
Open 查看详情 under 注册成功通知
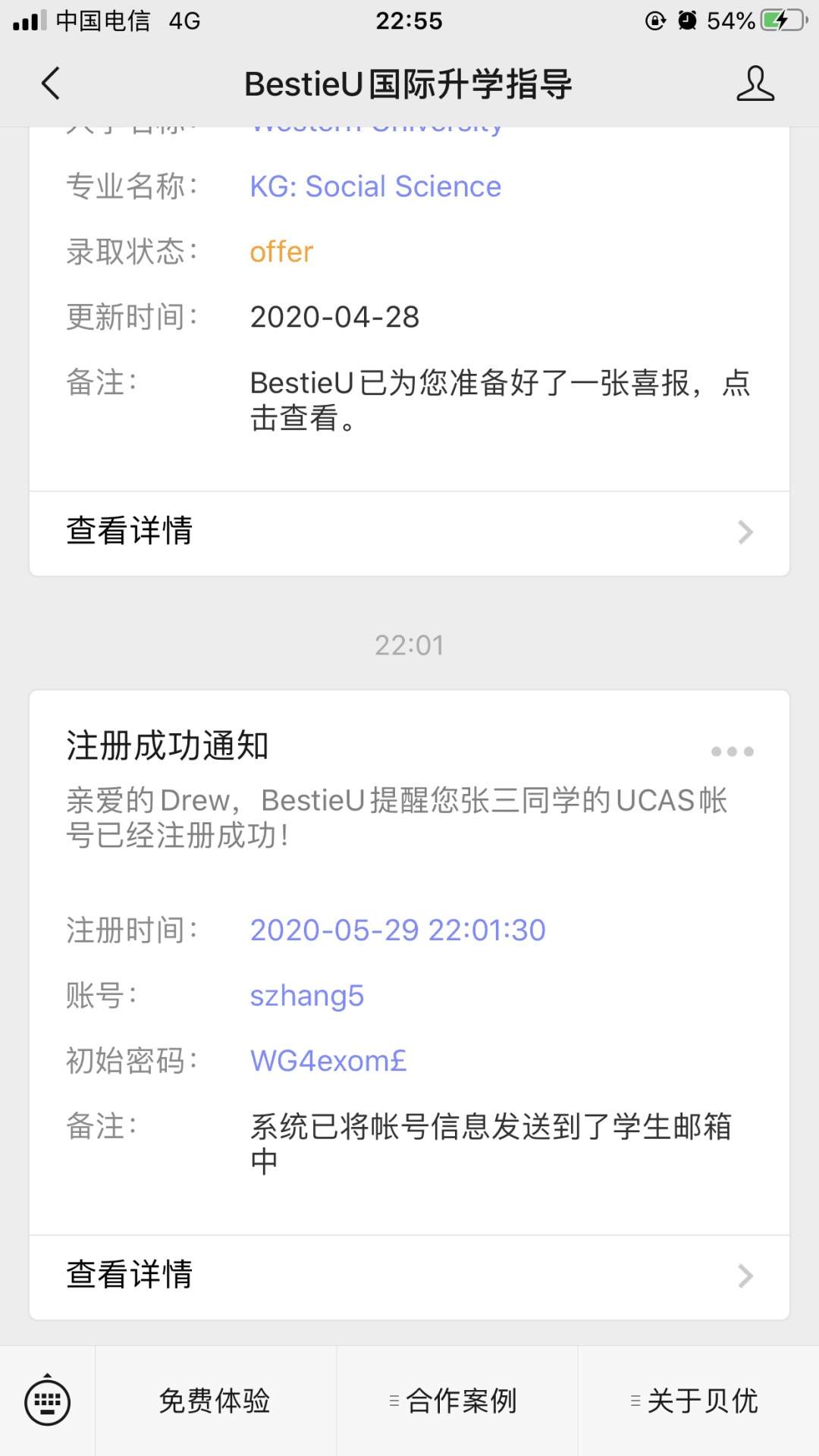pyautogui.click(x=409, y=1277)
